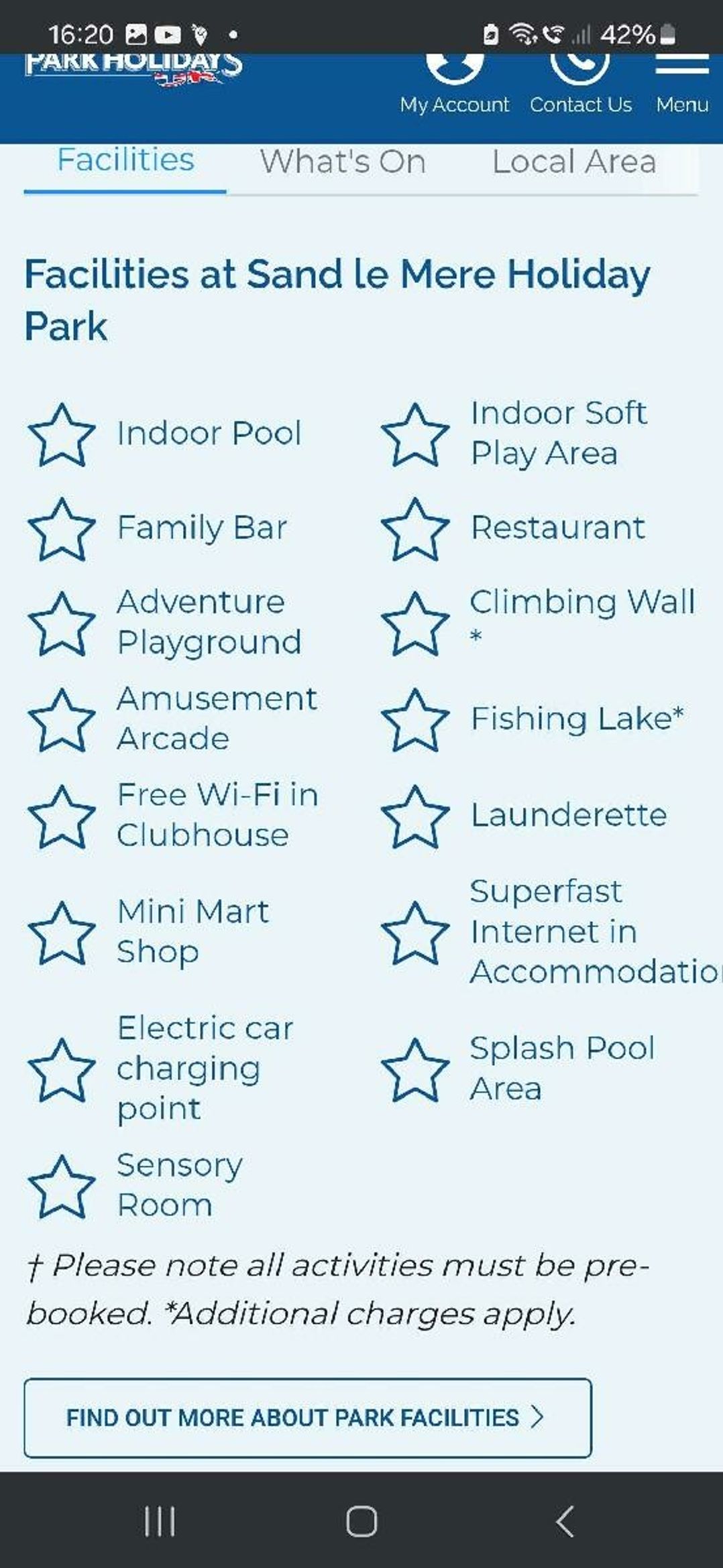Screen dimensions: 723x1568
Task: Click the My Account person icon
Action: pos(455,68)
